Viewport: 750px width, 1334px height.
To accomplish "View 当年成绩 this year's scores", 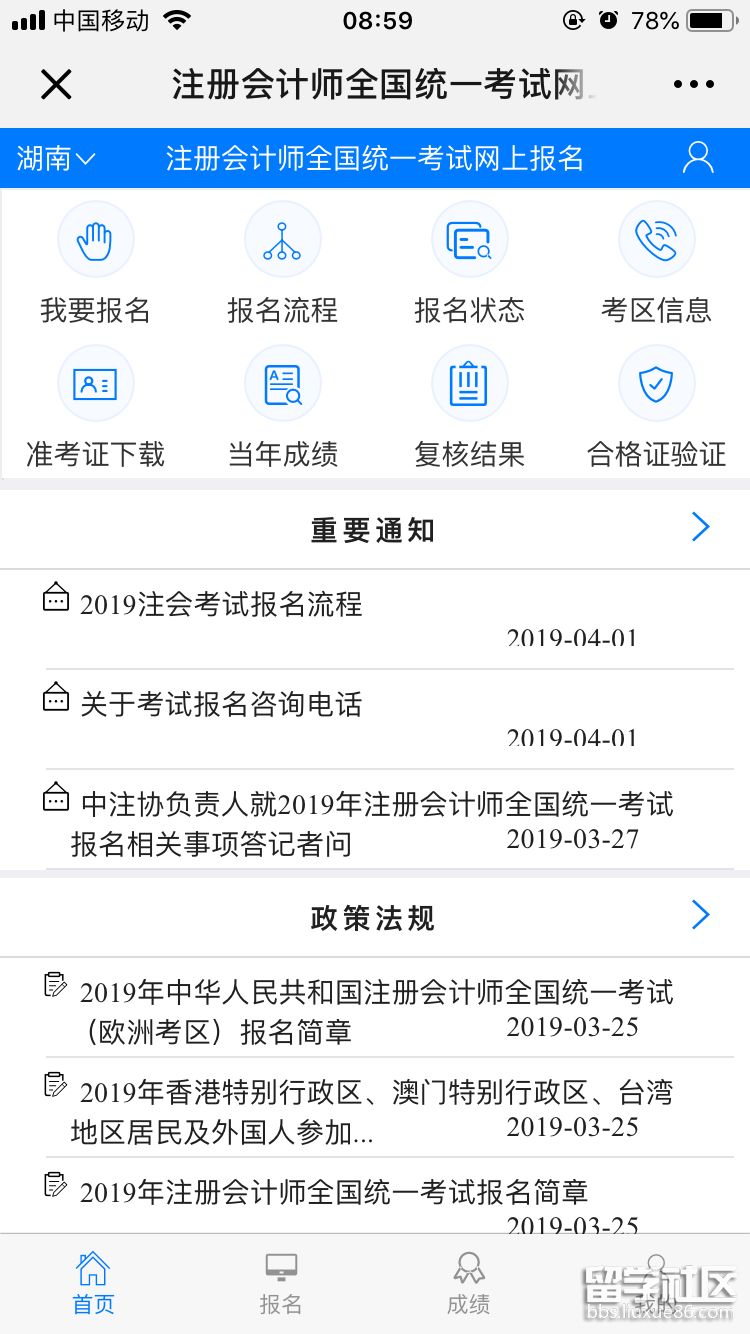I will [x=282, y=406].
